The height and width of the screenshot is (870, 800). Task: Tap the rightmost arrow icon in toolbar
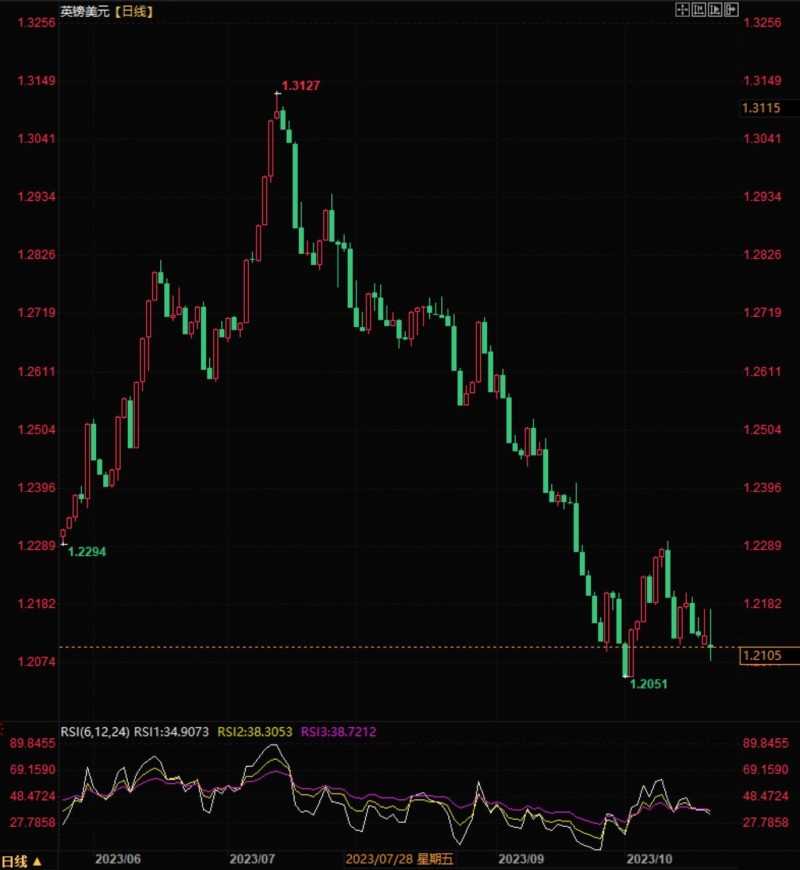pos(731,10)
